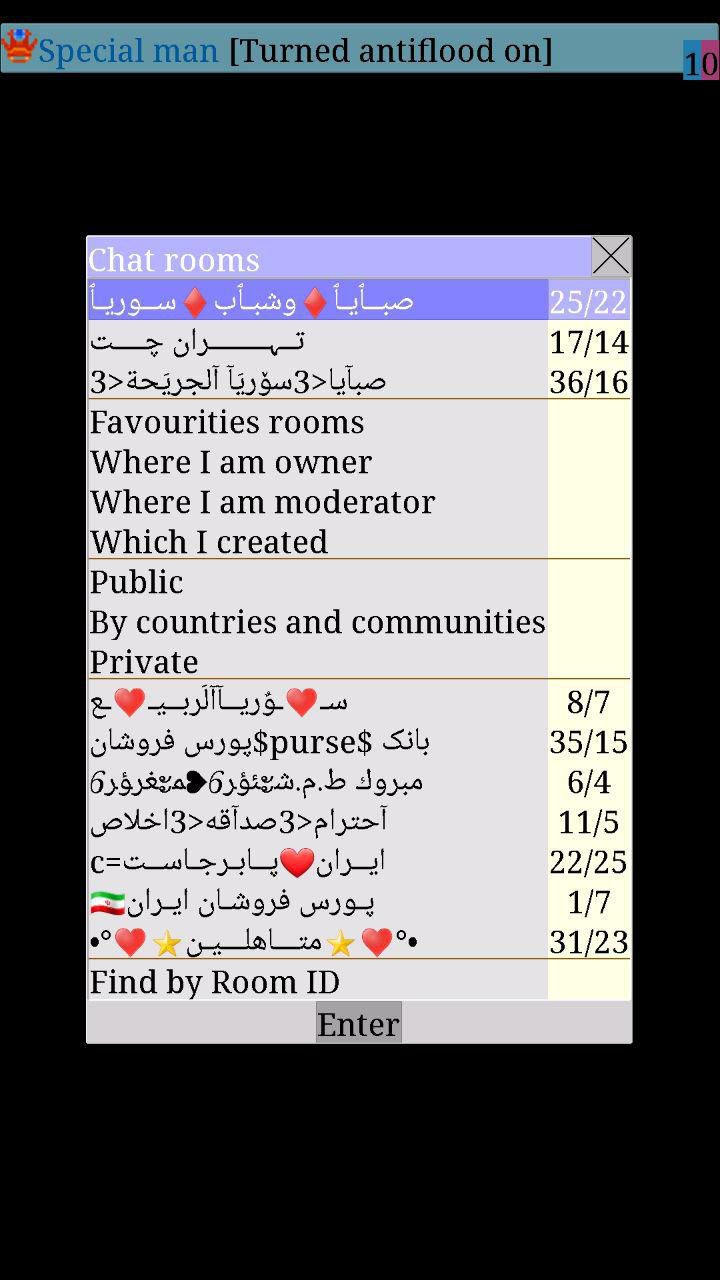Screen dimensions: 720x1280
Task: Open the room showing 6/4 users
Action: 359,781
